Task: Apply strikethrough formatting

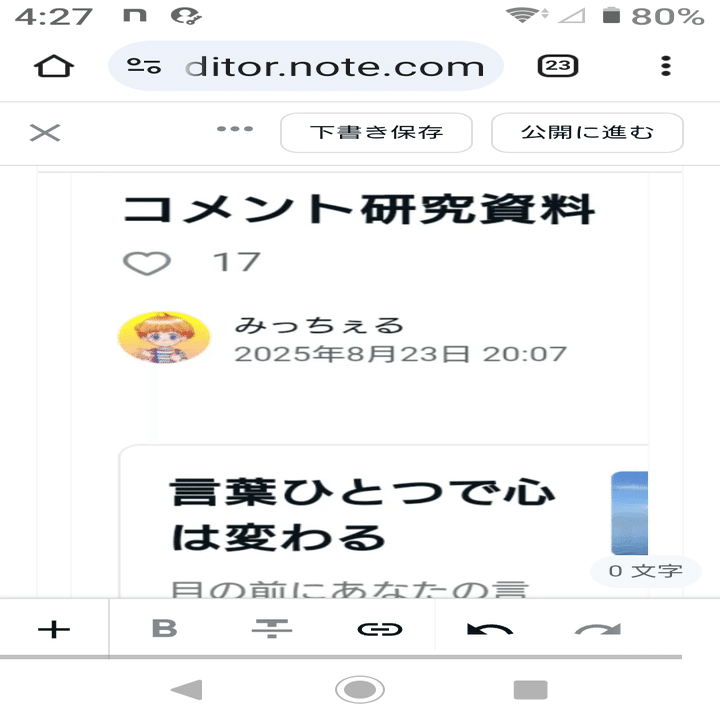Action: pyautogui.click(x=271, y=629)
